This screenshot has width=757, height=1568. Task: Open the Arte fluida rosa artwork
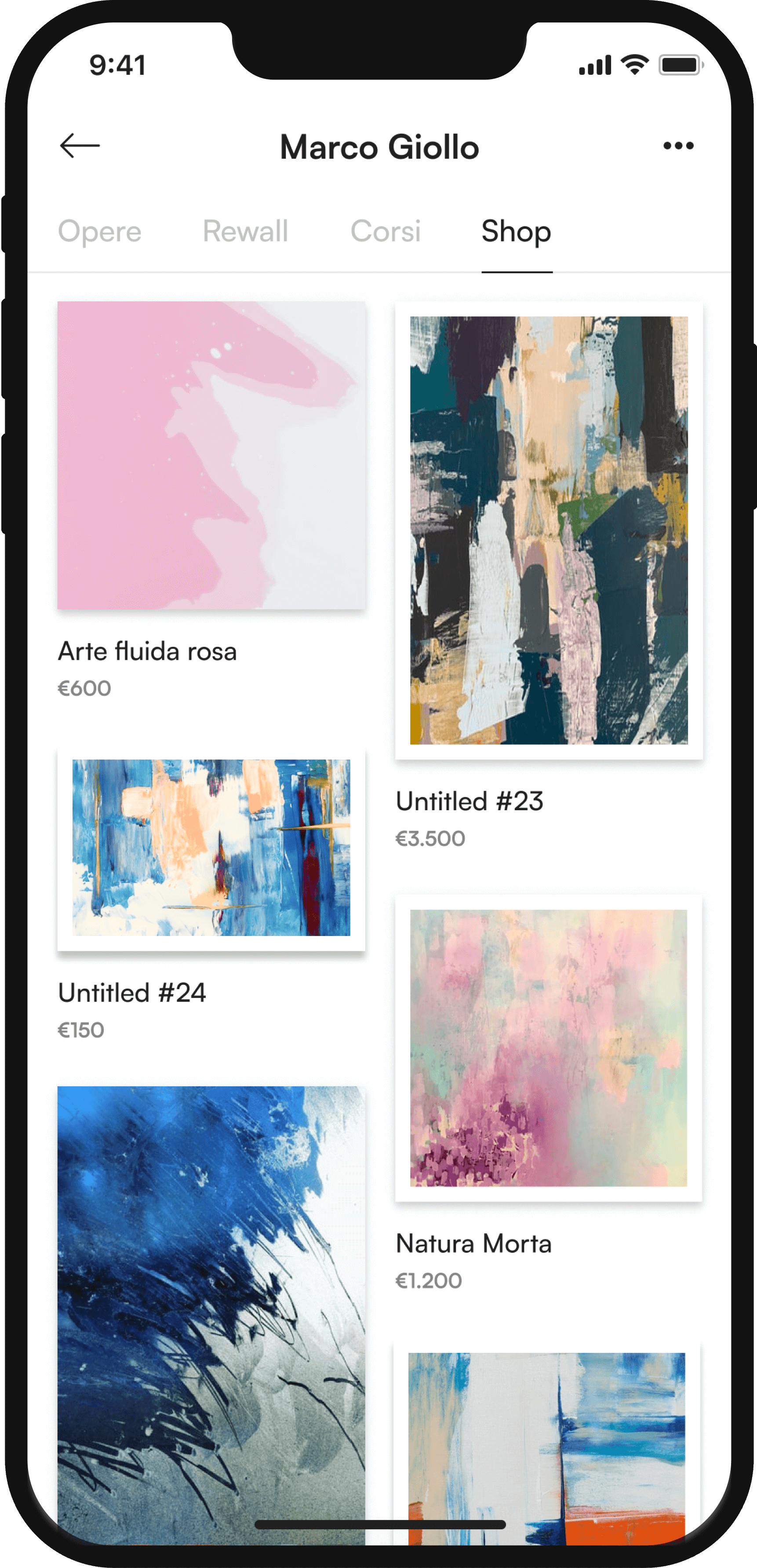tap(211, 455)
